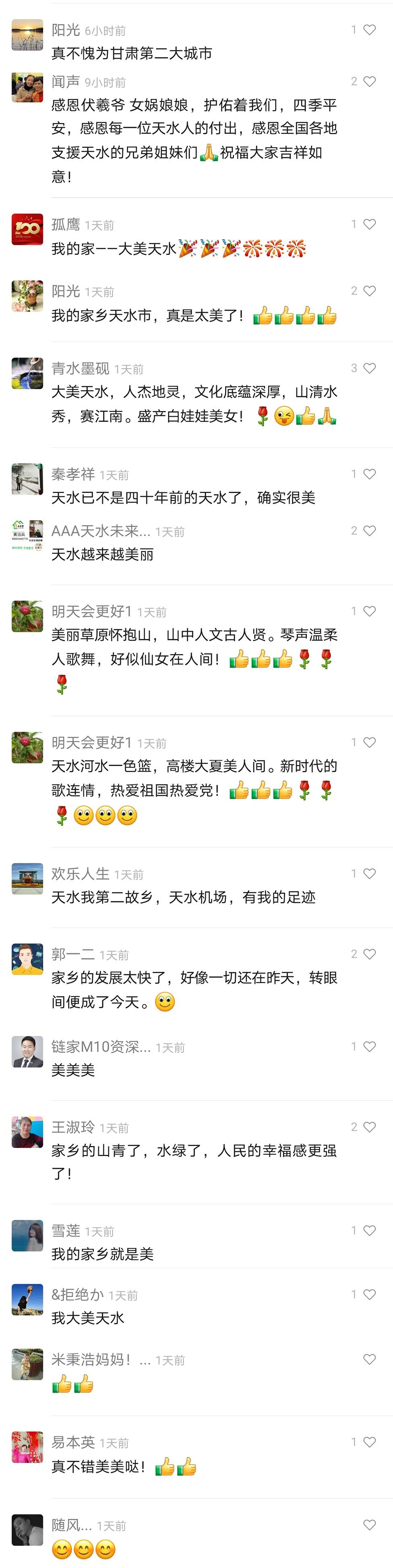Open 链家M10资深's profile avatar

pyautogui.click(x=27, y=1051)
